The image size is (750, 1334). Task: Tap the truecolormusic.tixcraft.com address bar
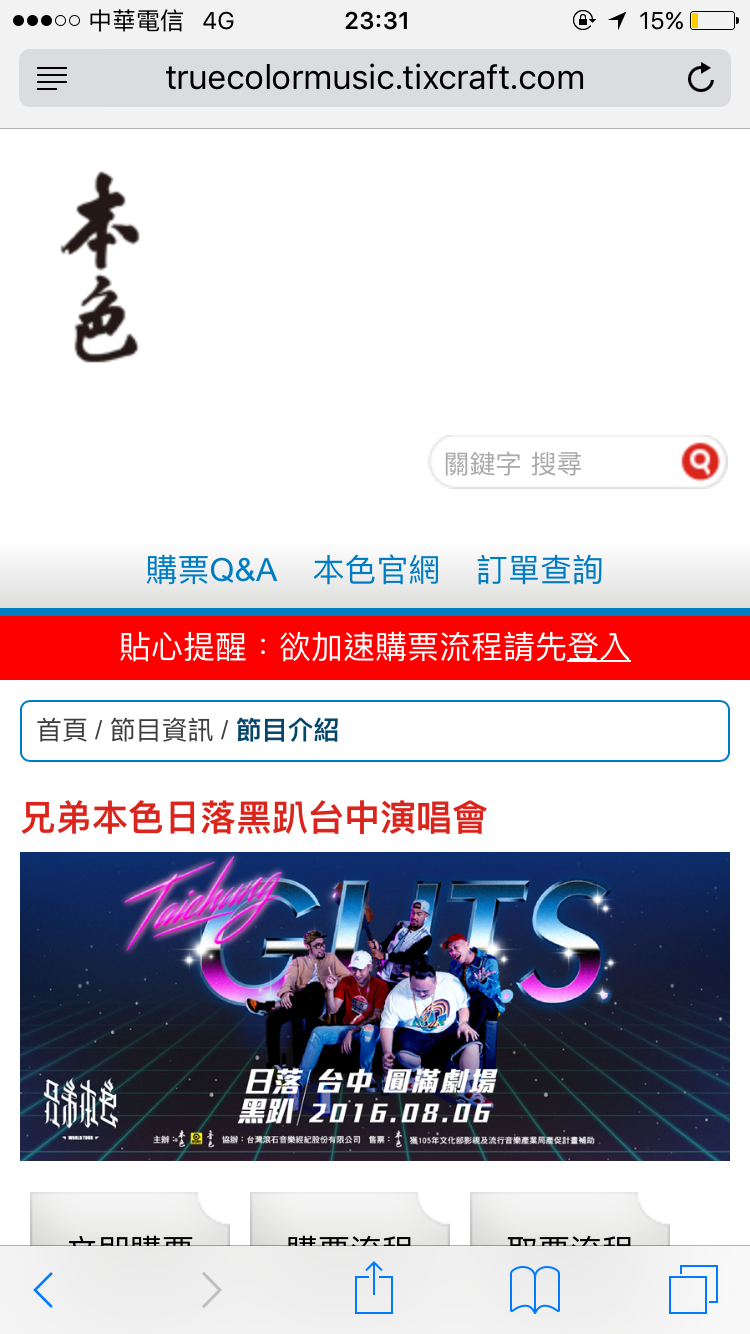click(375, 78)
